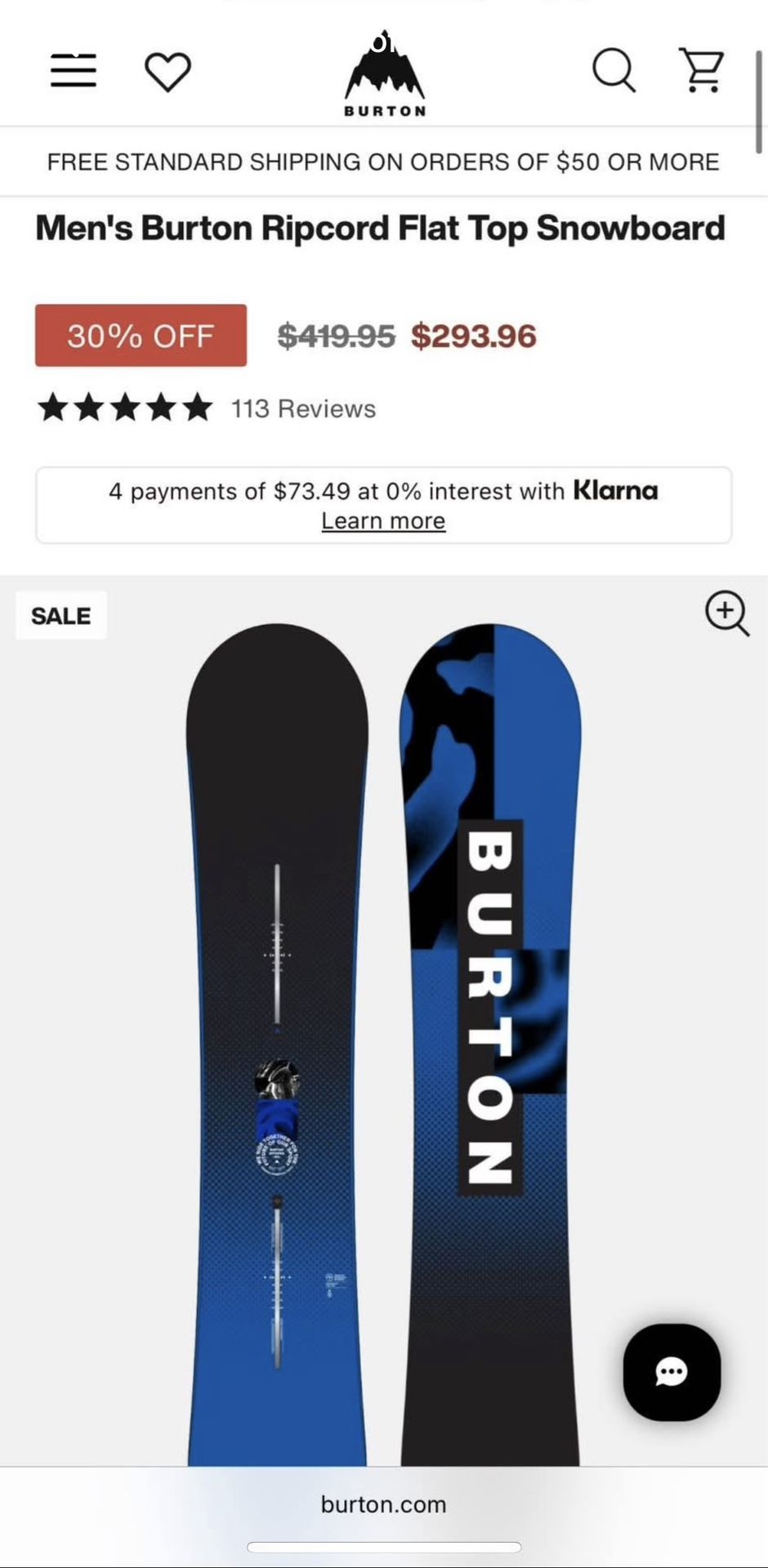
Task: Toggle the product to favorites
Action: (167, 71)
